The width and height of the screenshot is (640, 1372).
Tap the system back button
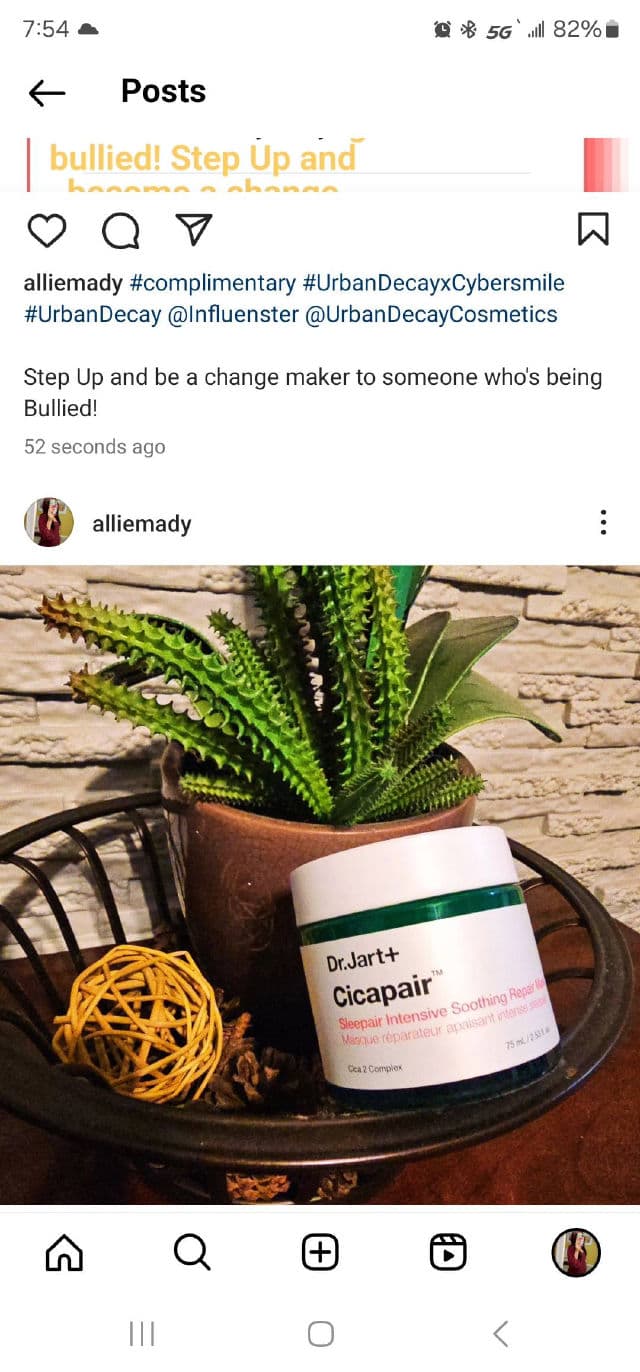(x=501, y=1333)
